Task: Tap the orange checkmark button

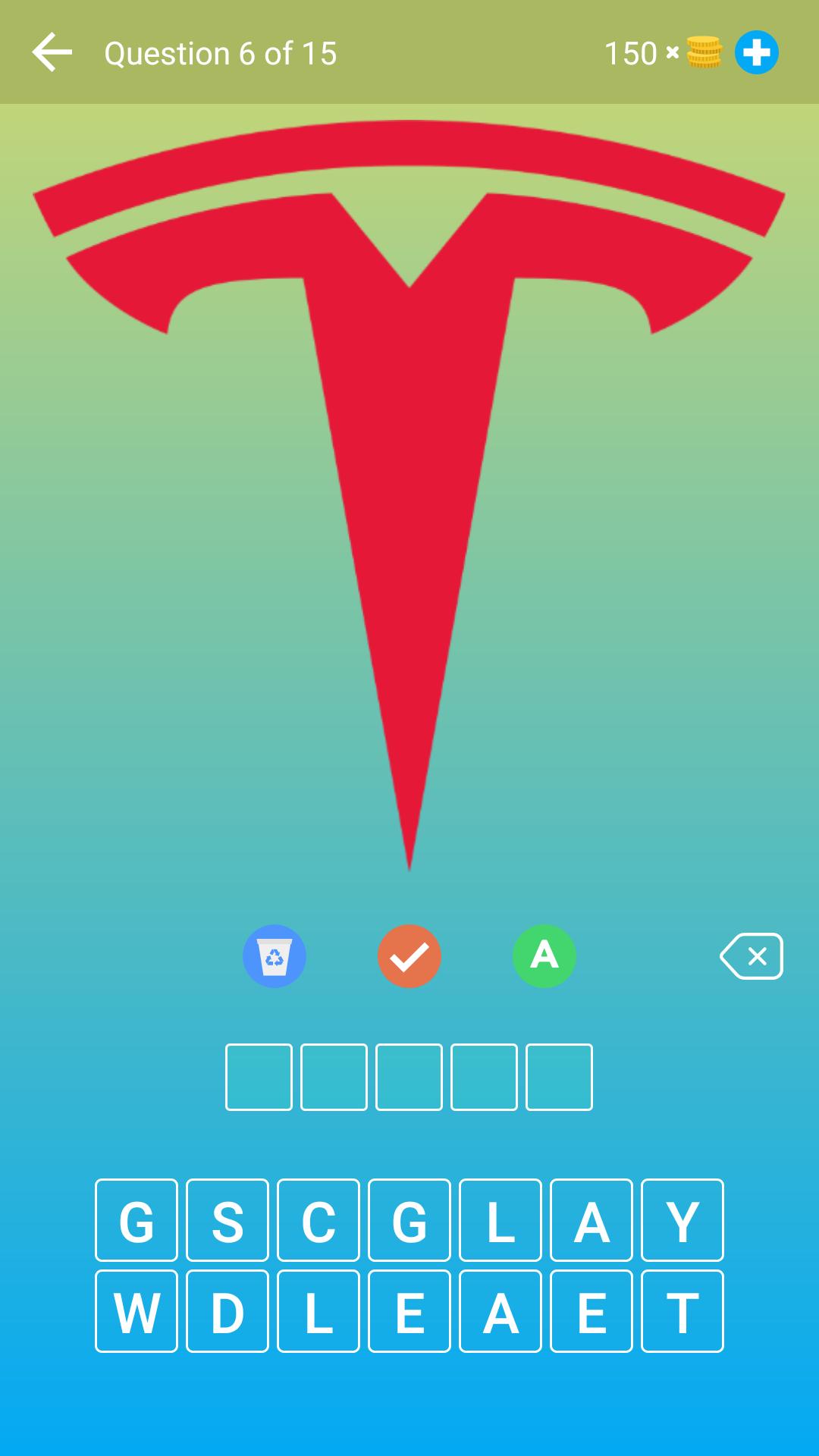Action: point(409,955)
